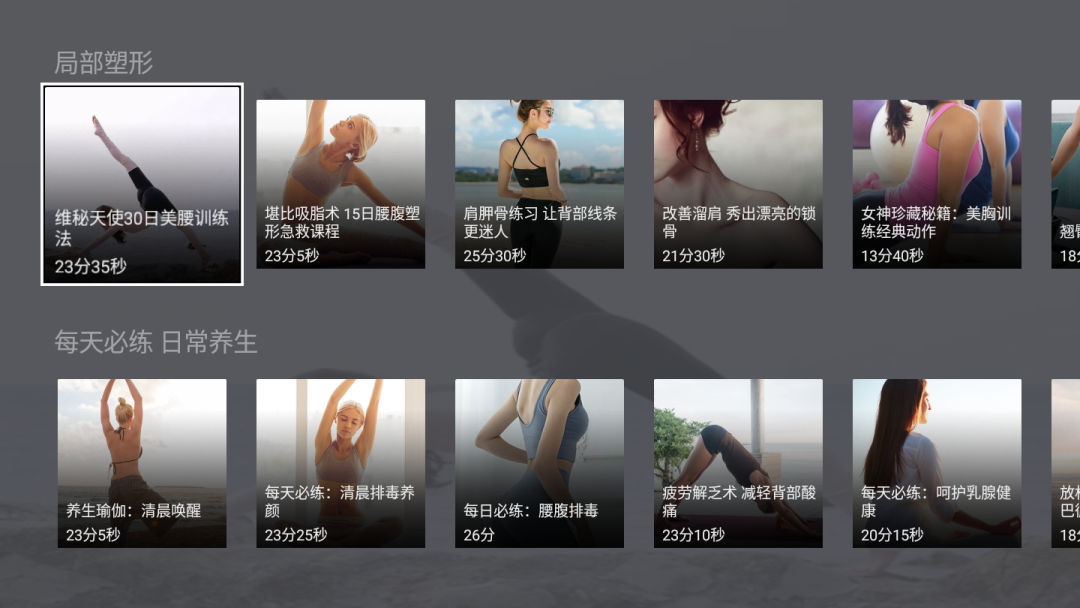Open 疲劳解乏术 减轻背部酸痛
Viewport: 1080px width, 608px height.
pyautogui.click(x=738, y=463)
